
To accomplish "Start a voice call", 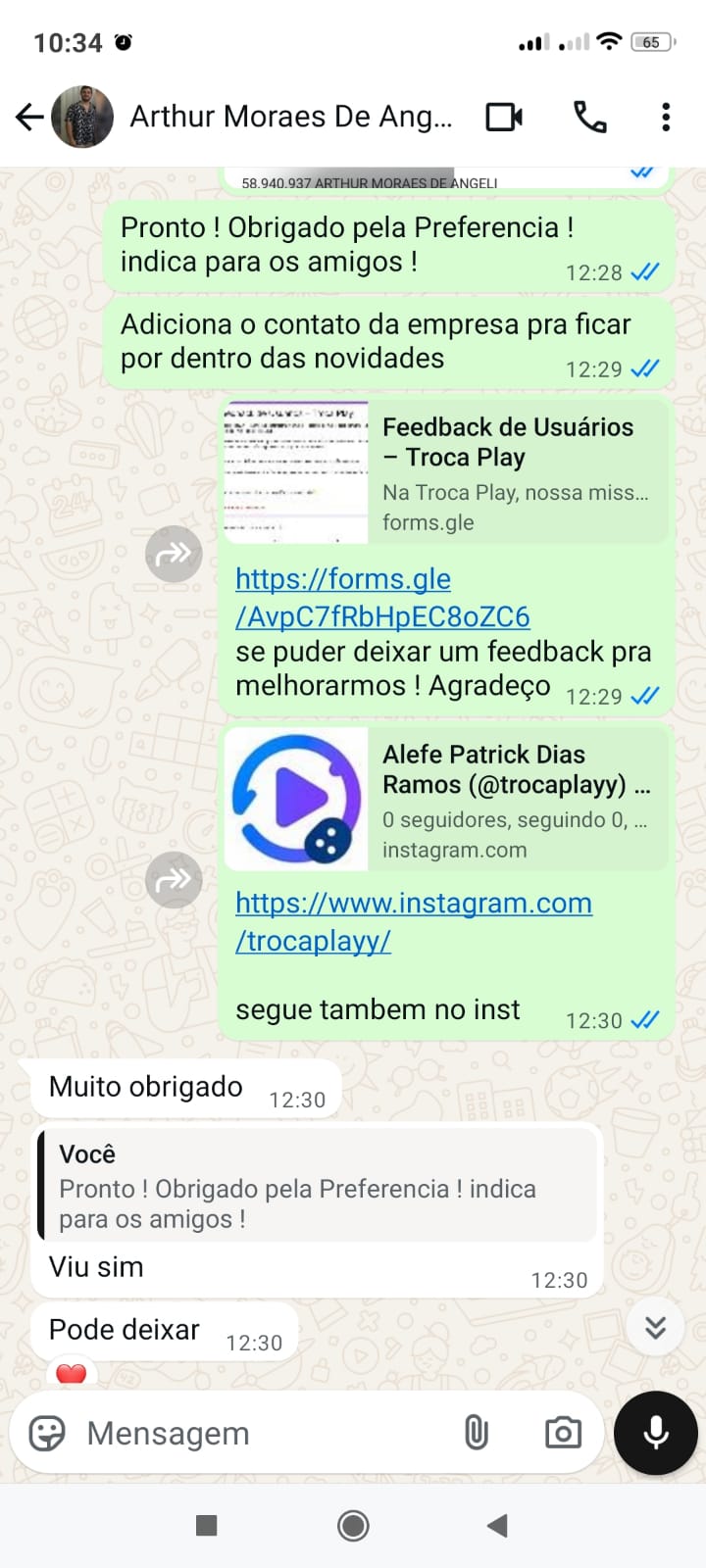I will [x=589, y=116].
